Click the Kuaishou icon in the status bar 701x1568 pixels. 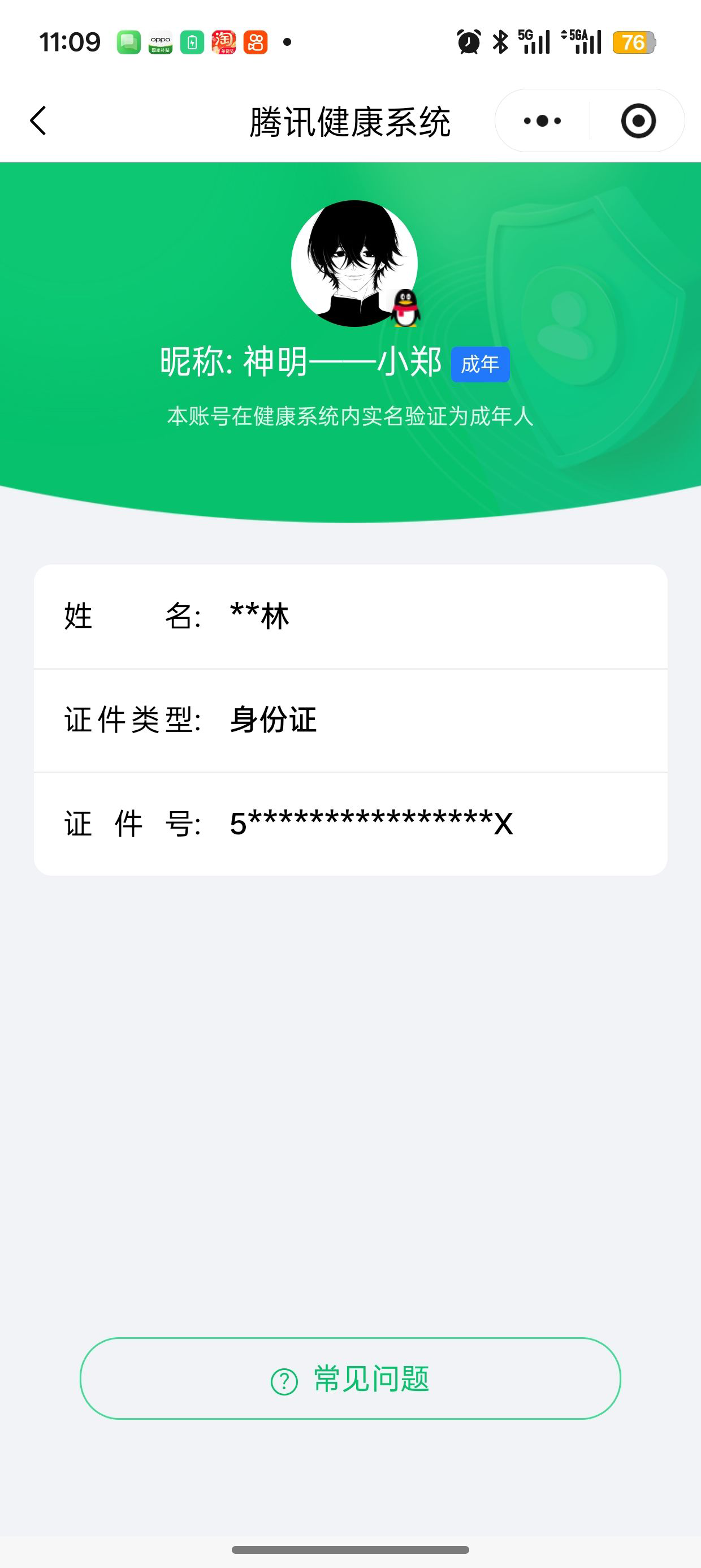tap(256, 41)
